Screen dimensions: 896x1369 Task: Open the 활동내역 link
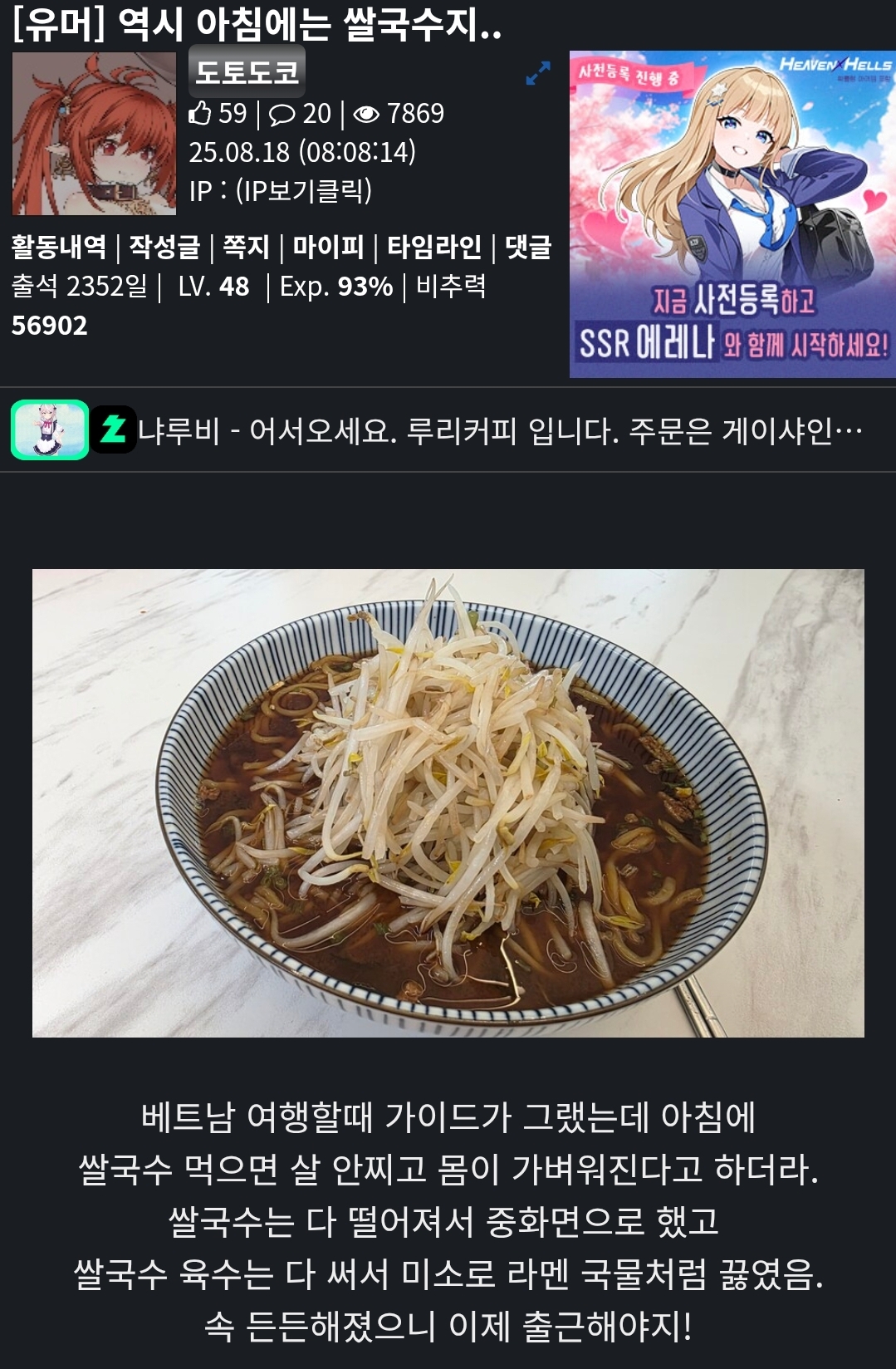(x=59, y=247)
